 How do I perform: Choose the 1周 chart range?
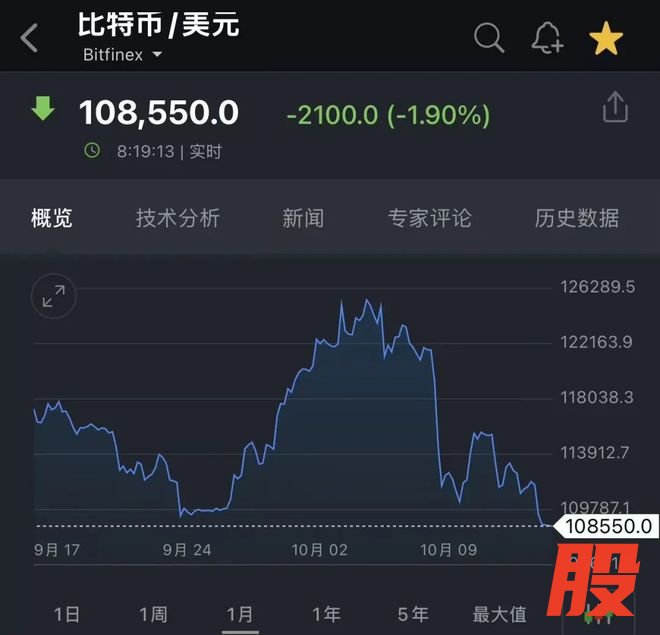(153, 613)
